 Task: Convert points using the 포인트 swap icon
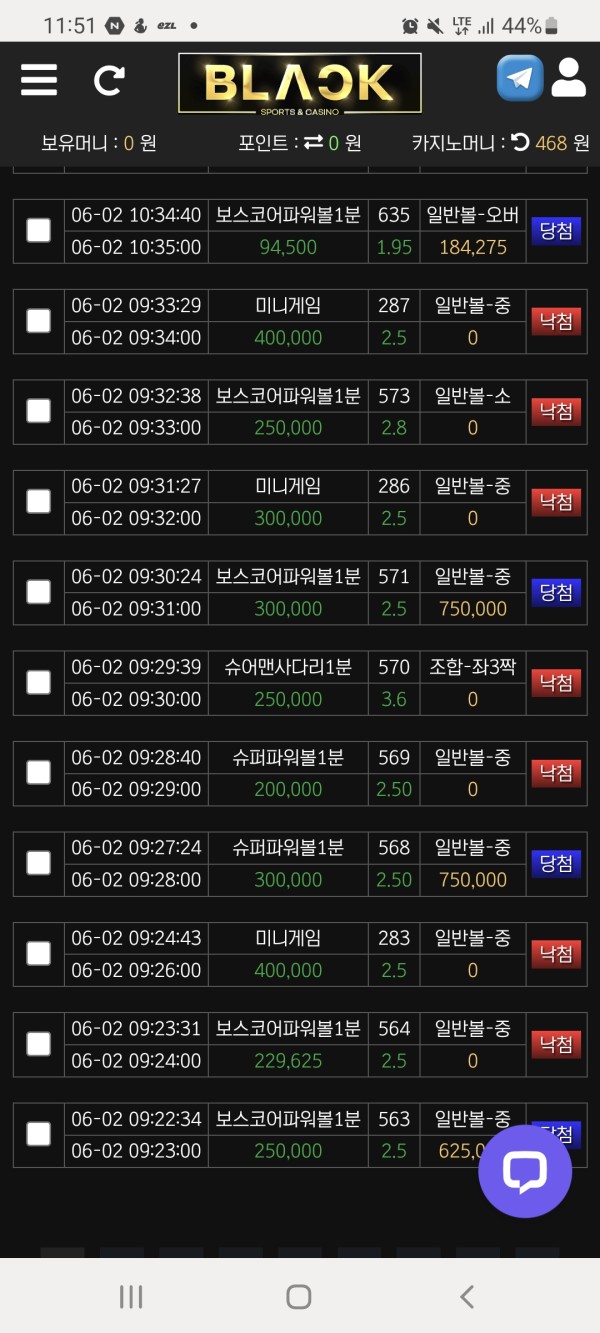[x=313, y=143]
